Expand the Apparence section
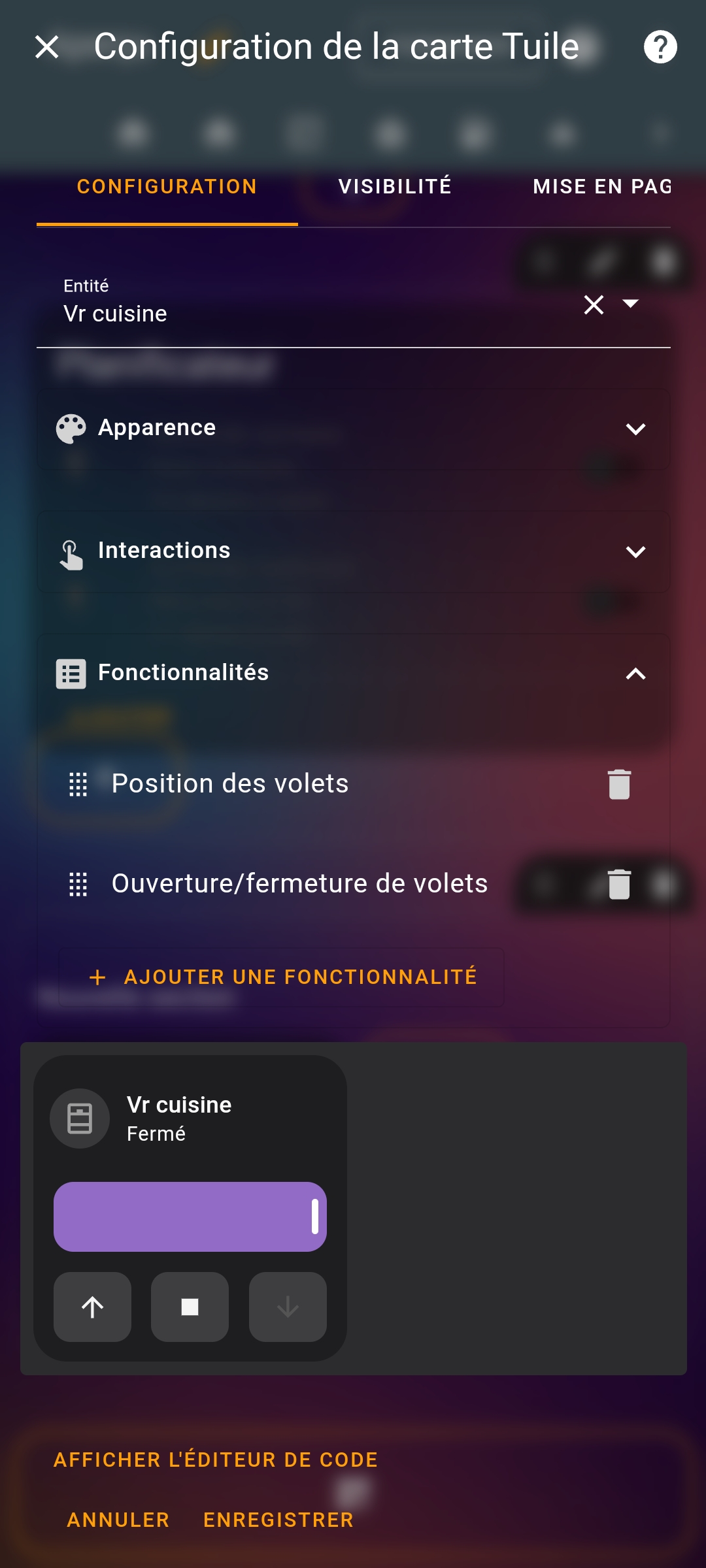Viewport: 706px width, 1568px height. (x=353, y=429)
